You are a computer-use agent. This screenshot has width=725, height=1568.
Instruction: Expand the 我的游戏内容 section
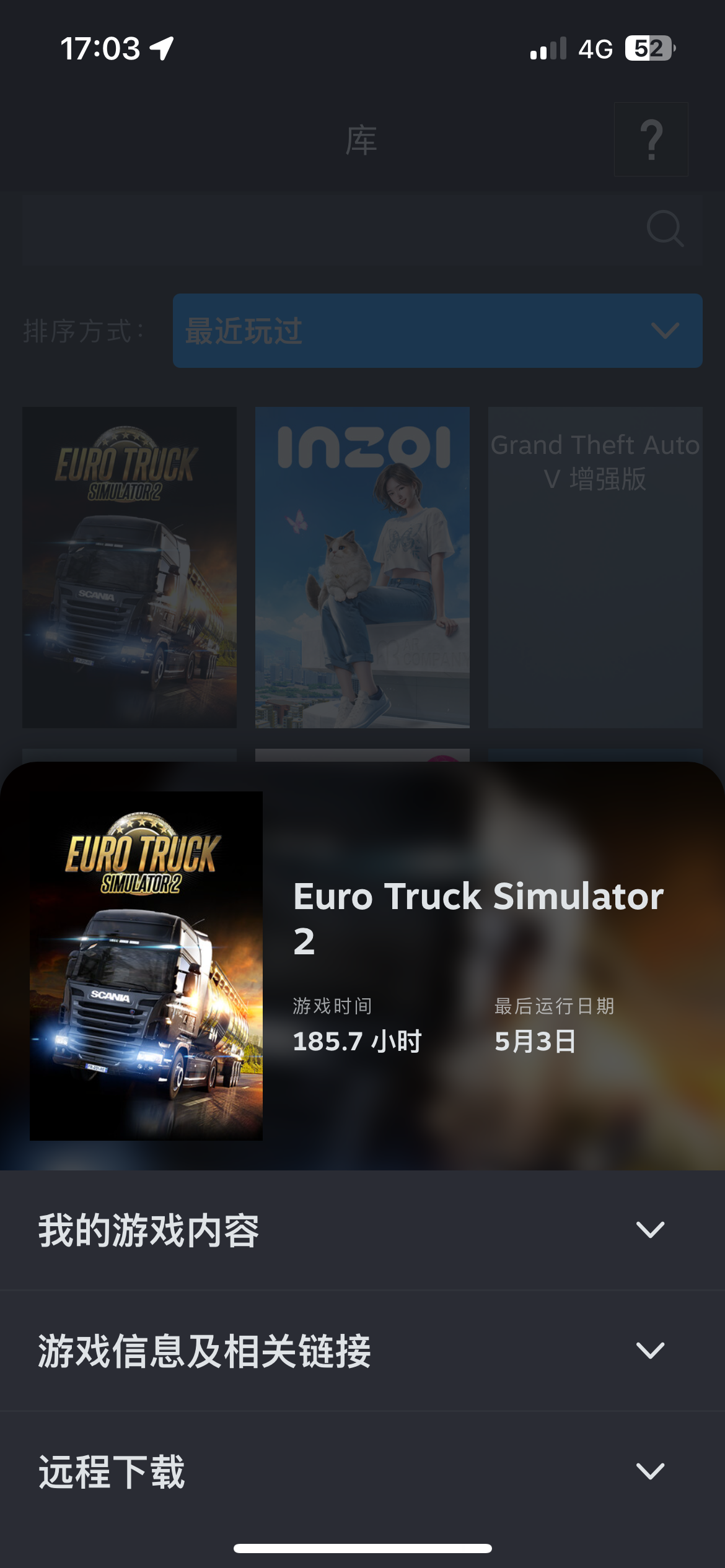(362, 1230)
